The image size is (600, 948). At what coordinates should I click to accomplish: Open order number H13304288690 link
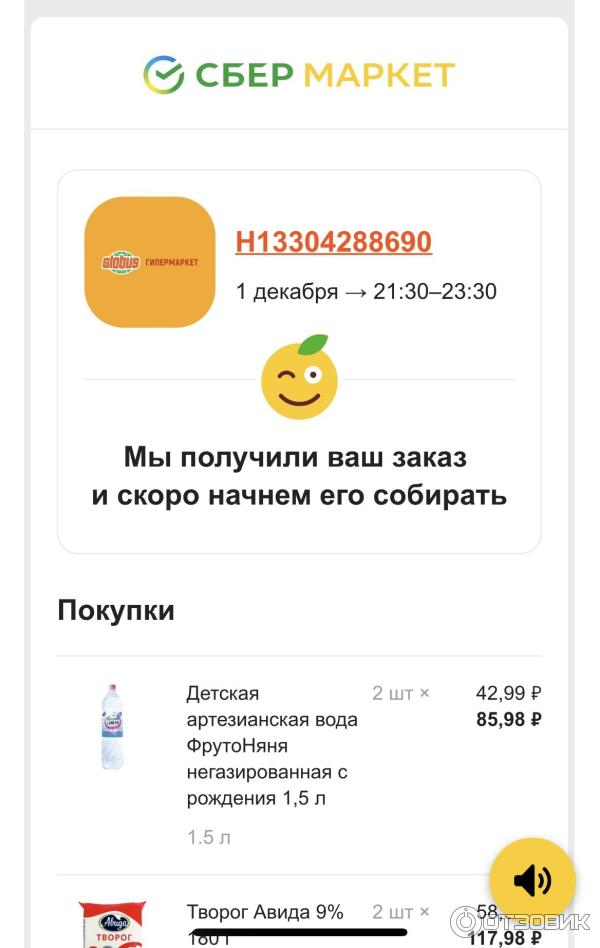pos(333,242)
